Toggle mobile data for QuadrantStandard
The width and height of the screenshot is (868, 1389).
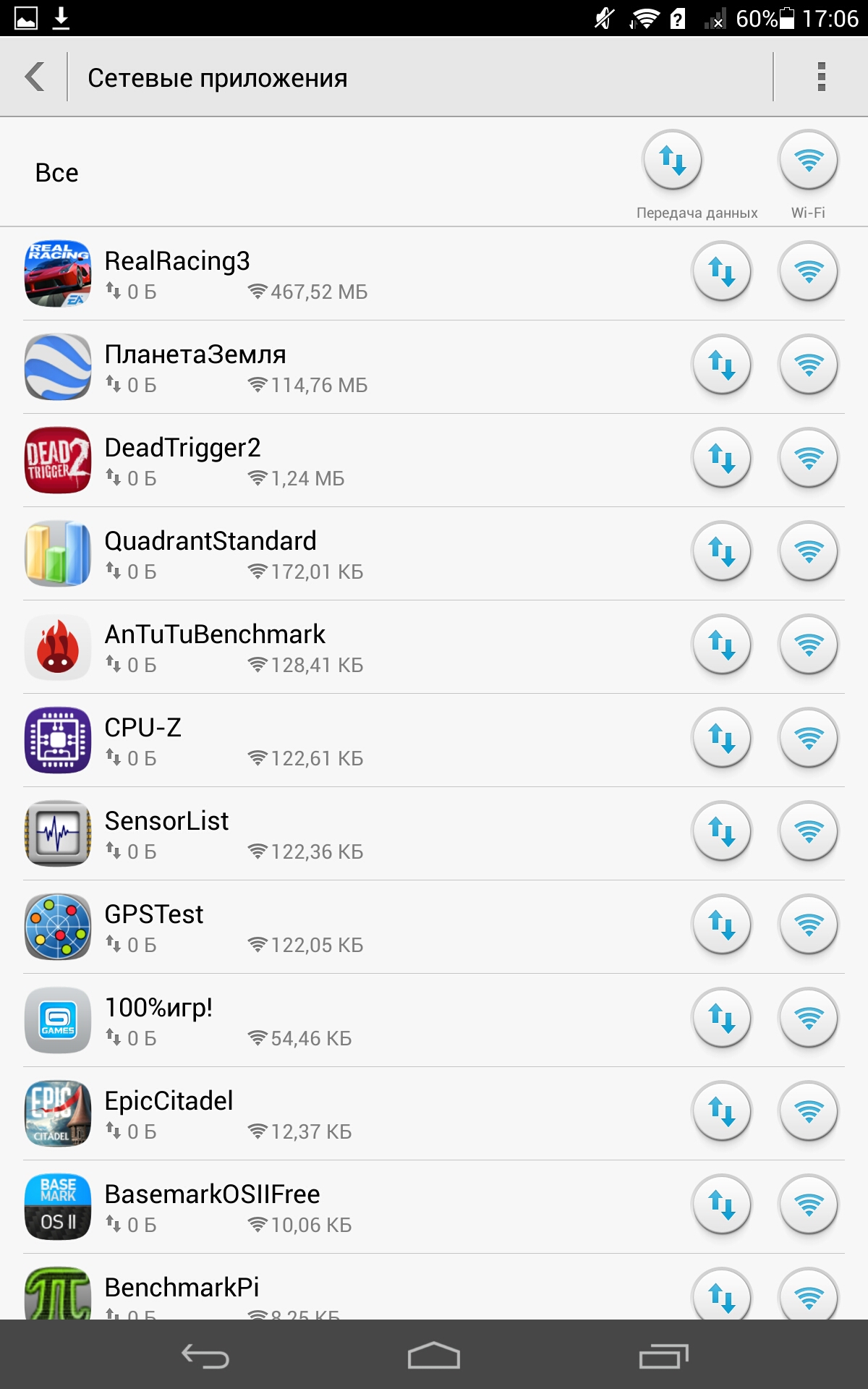click(722, 552)
